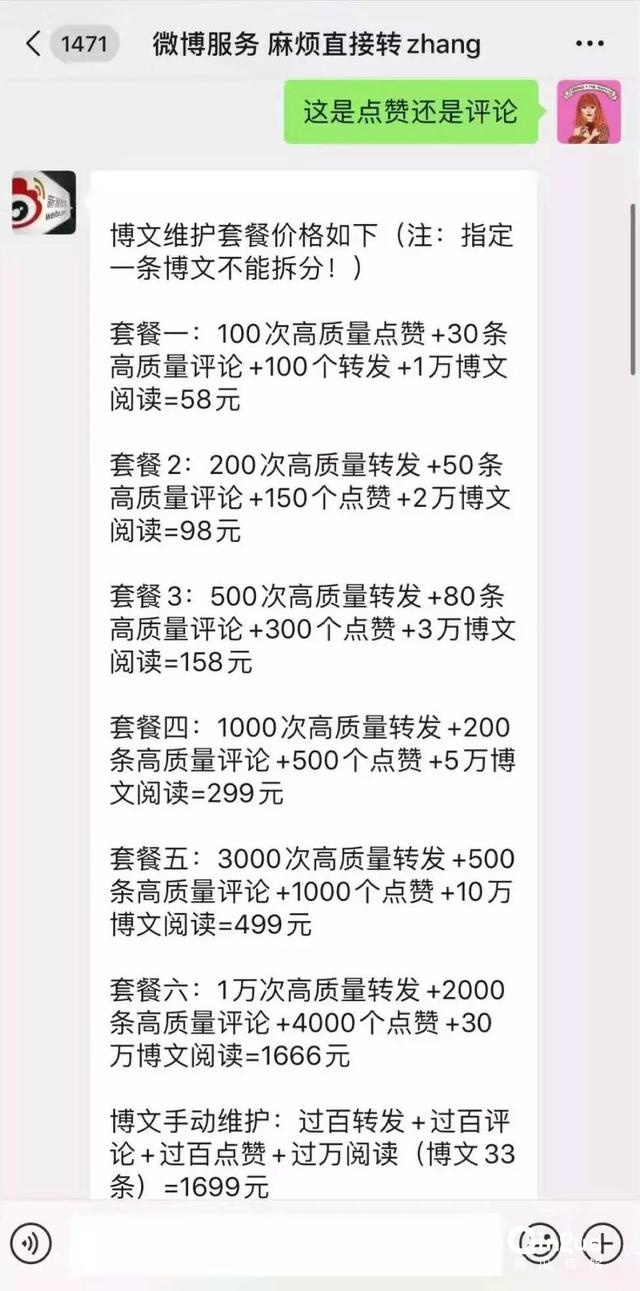Image resolution: width=640 pixels, height=1291 pixels.
Task: Focus the message text field
Action: (x=285, y=1243)
